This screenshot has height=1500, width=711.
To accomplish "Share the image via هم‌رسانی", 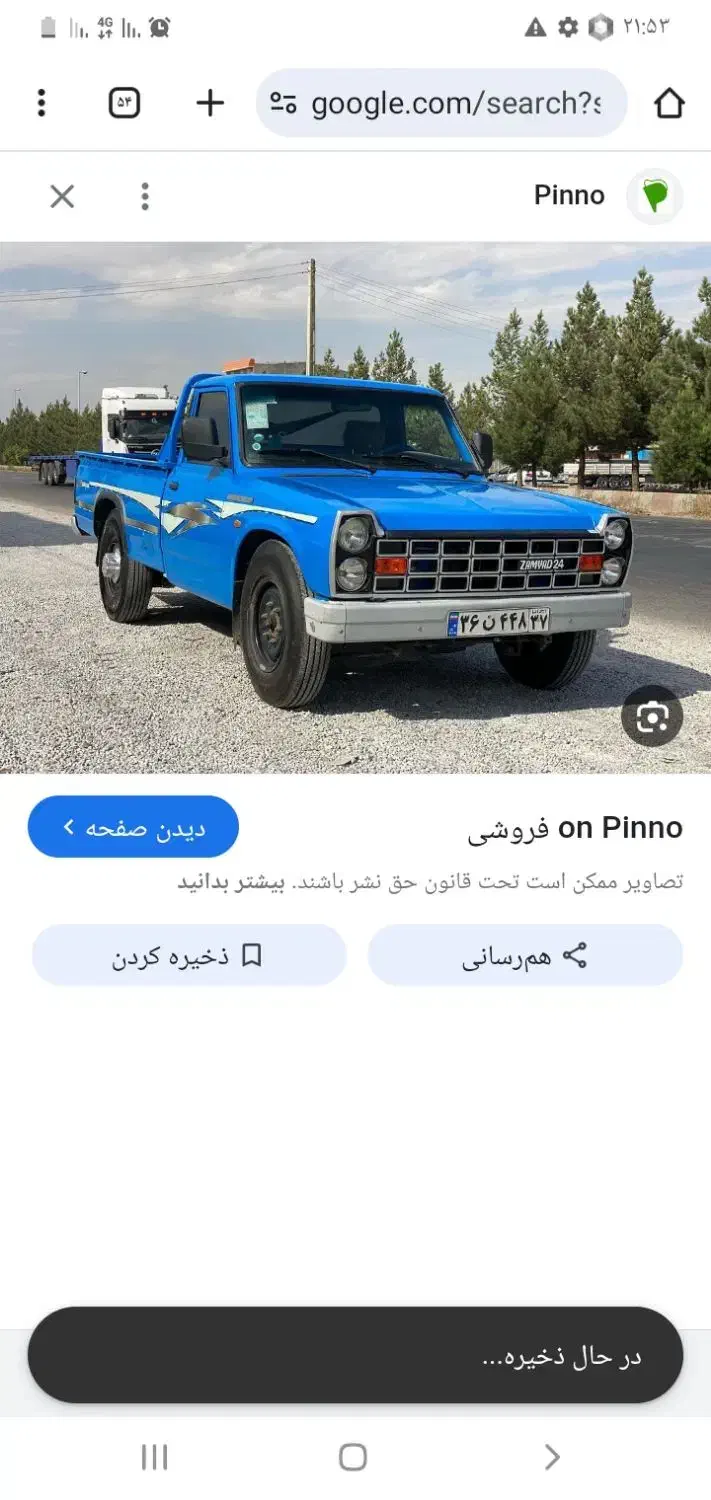I will [x=525, y=956].
